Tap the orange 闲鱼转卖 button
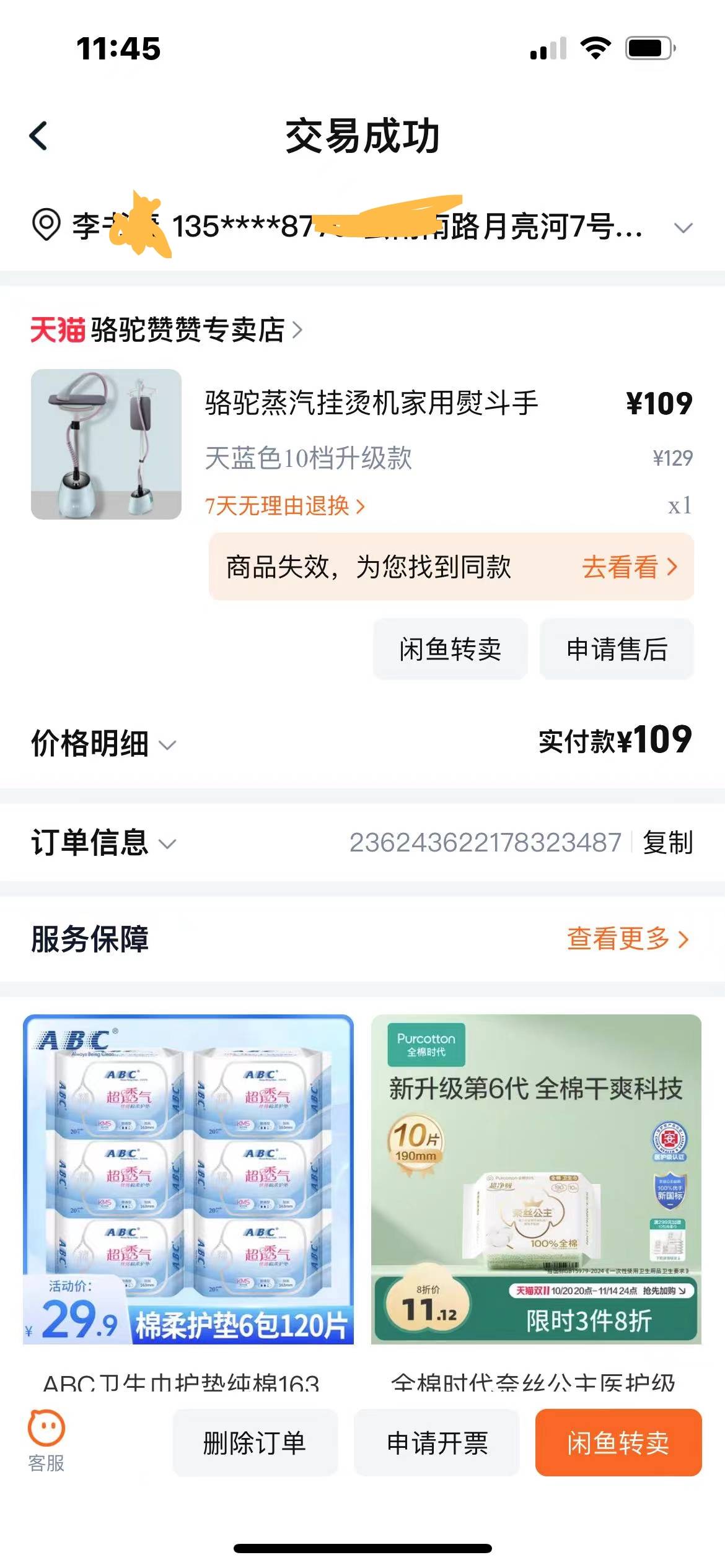Viewport: 725px width, 1568px height. point(618,1443)
